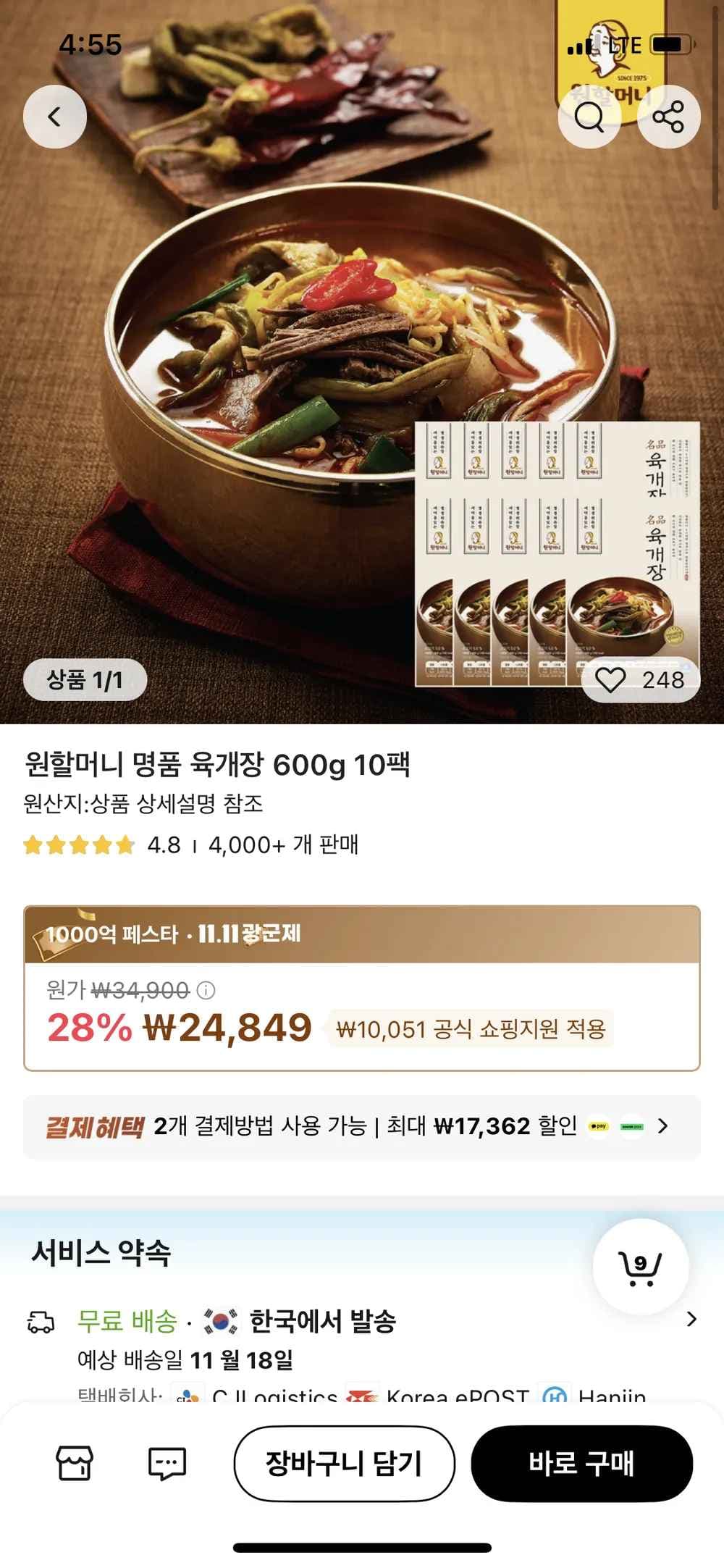The width and height of the screenshot is (724, 1568).
Task: Toggle the heart to favorite this product
Action: (612, 679)
